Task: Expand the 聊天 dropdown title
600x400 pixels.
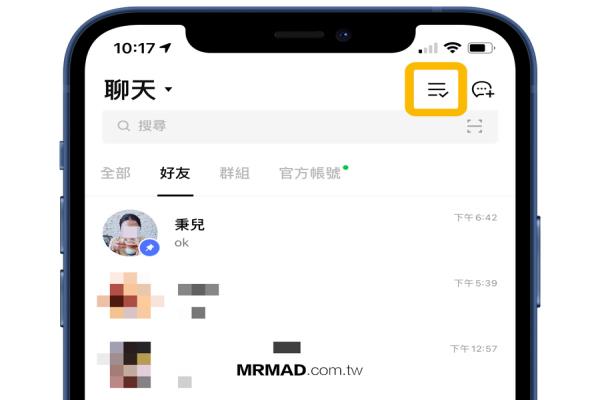Action: point(138,90)
